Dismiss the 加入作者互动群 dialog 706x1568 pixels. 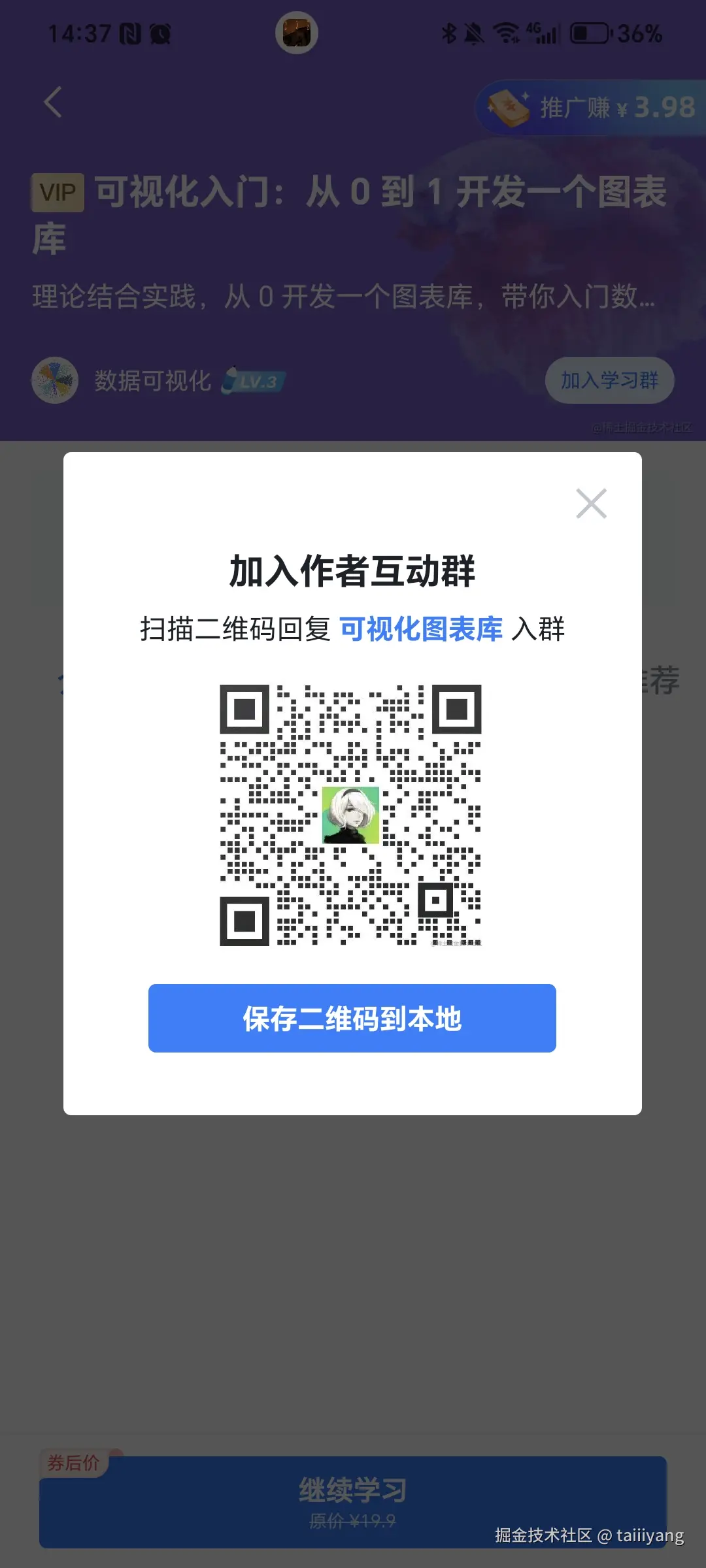tap(590, 503)
